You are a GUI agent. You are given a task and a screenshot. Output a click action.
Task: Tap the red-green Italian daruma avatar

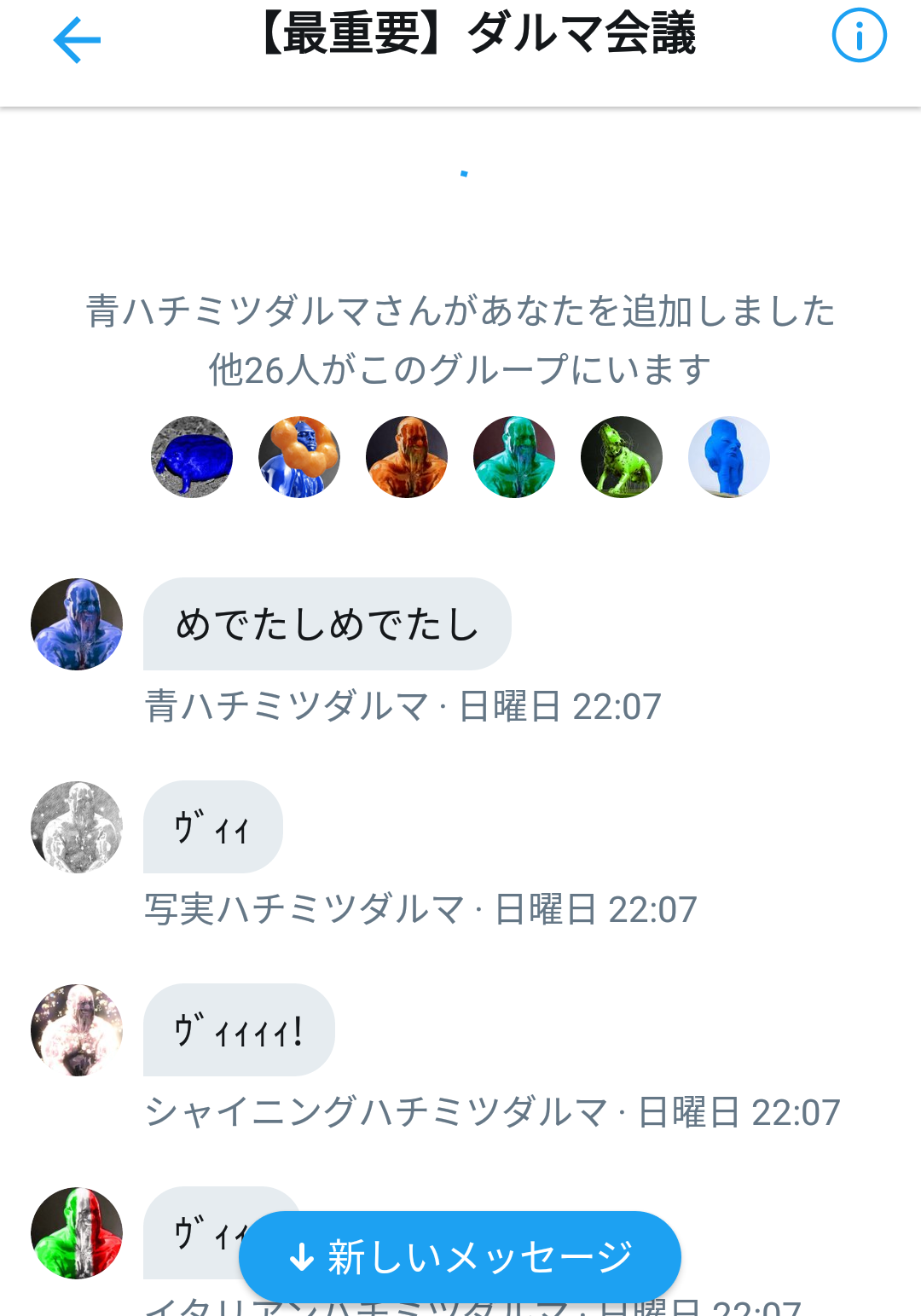77,1233
